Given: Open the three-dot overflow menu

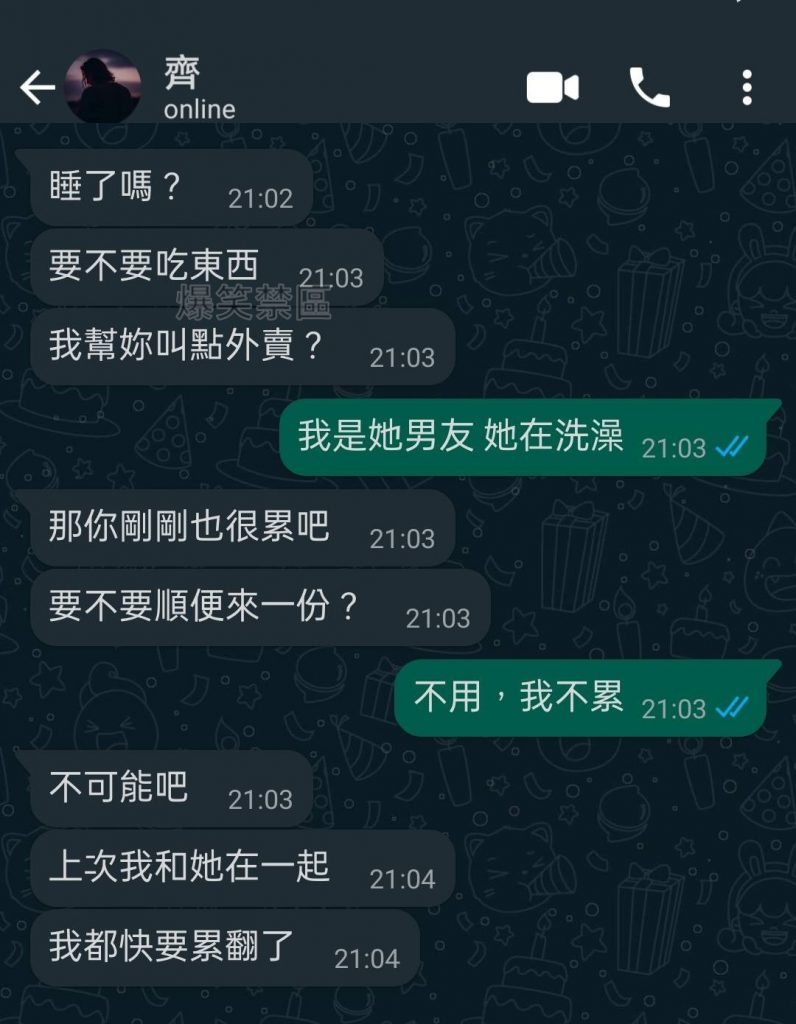Looking at the screenshot, I should [x=746, y=88].
